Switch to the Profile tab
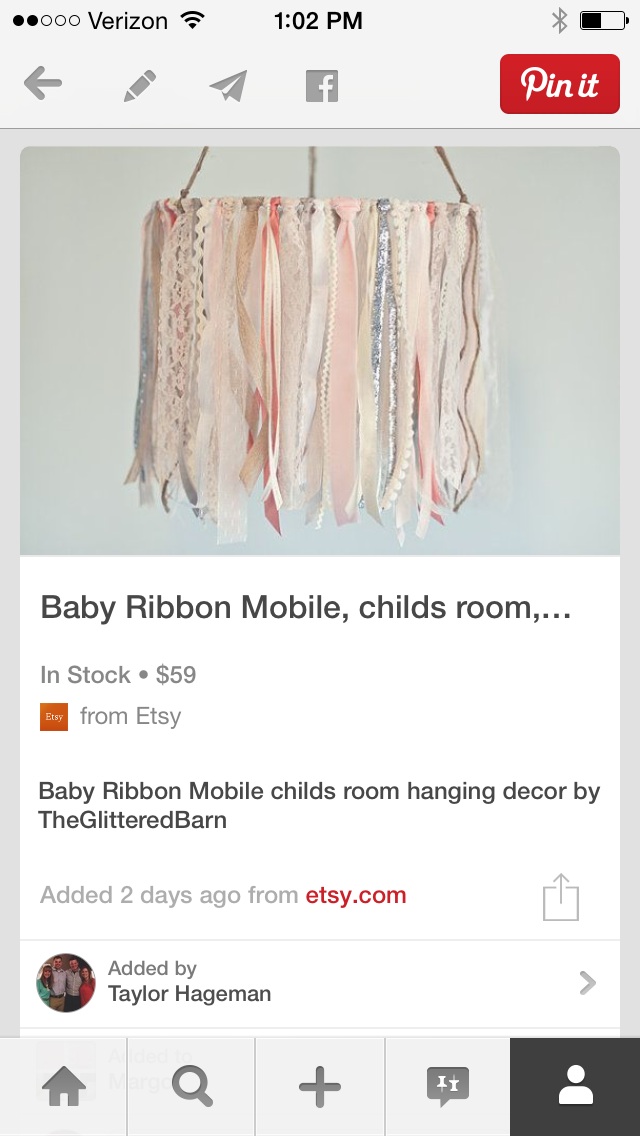The height and width of the screenshot is (1136, 640). coord(575,1087)
